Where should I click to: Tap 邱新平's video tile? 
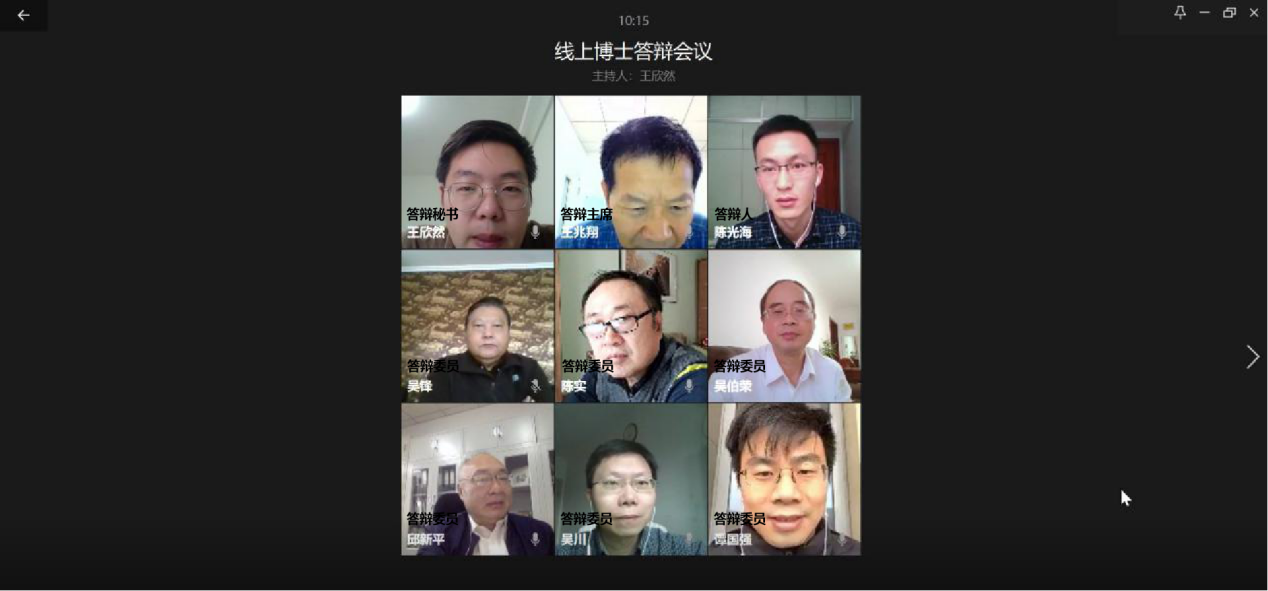pos(477,479)
